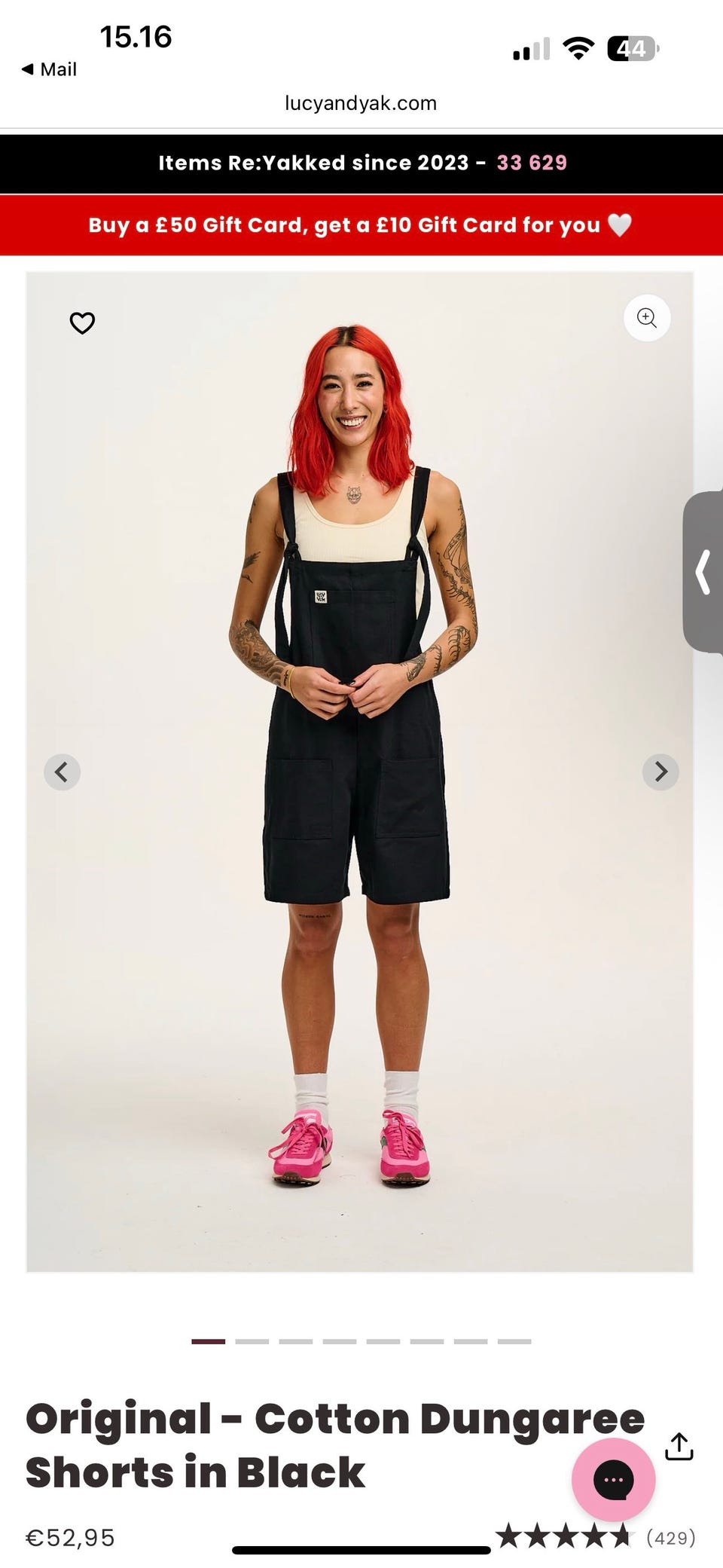Open the black dungaree product photo
The height and width of the screenshot is (1568, 723).
tap(358, 753)
